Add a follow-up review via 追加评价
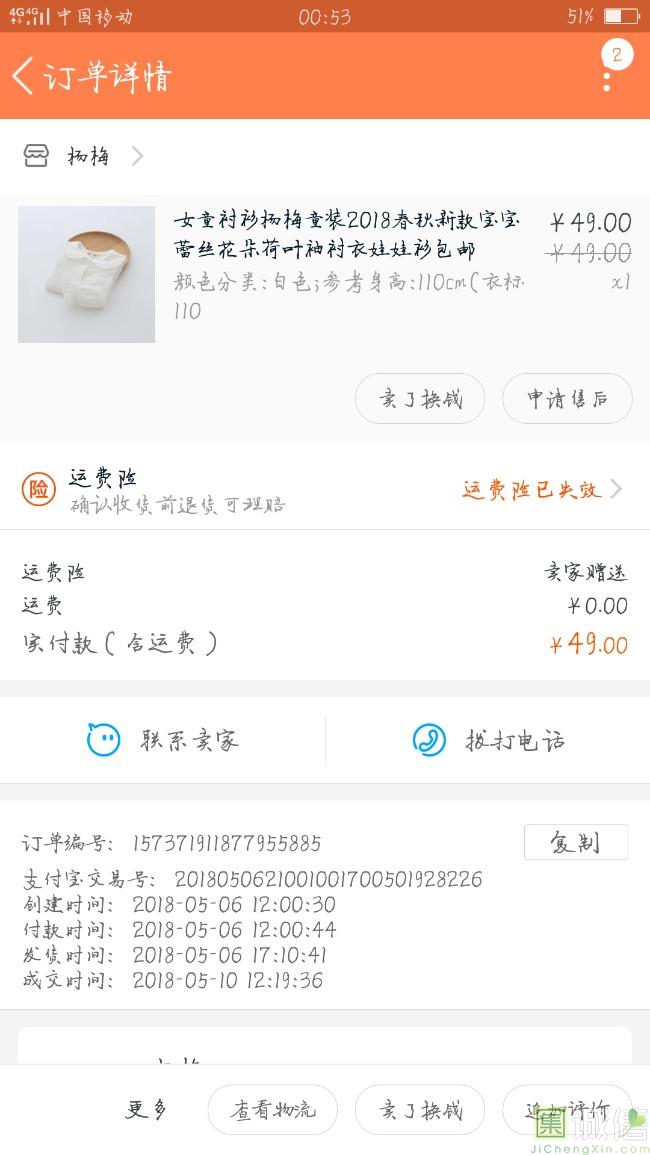 point(566,1110)
